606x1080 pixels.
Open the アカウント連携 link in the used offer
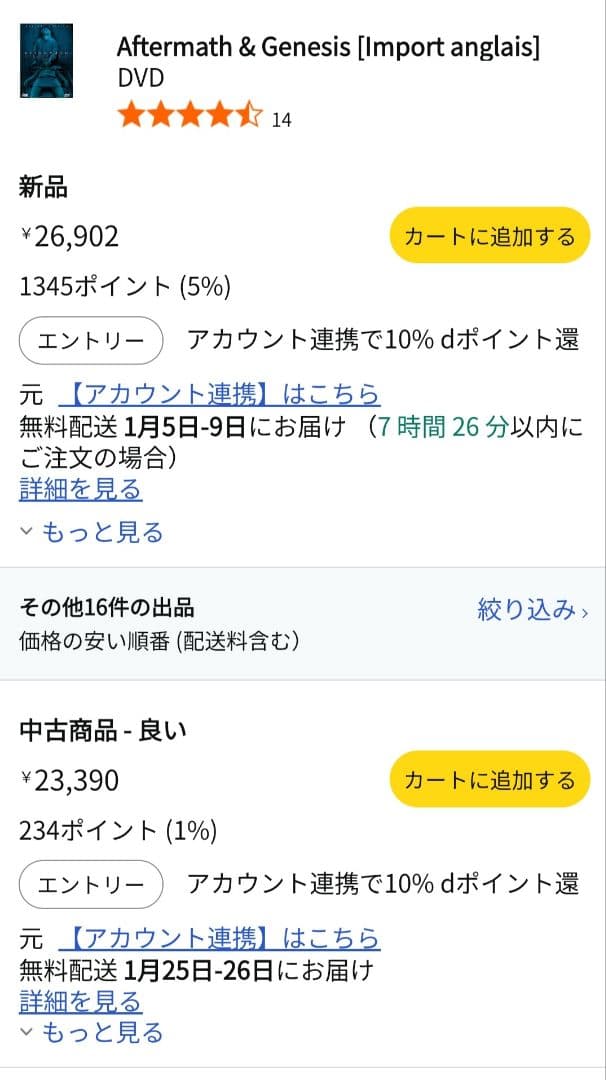click(220, 938)
